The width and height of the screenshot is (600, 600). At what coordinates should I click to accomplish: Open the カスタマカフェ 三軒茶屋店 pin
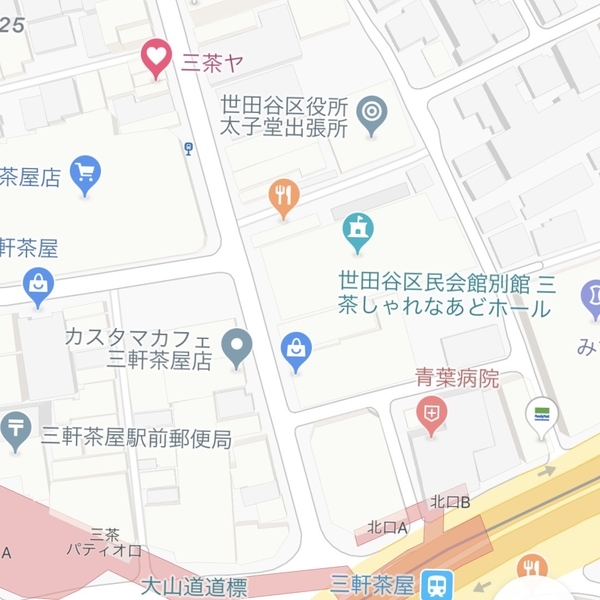pos(237,346)
